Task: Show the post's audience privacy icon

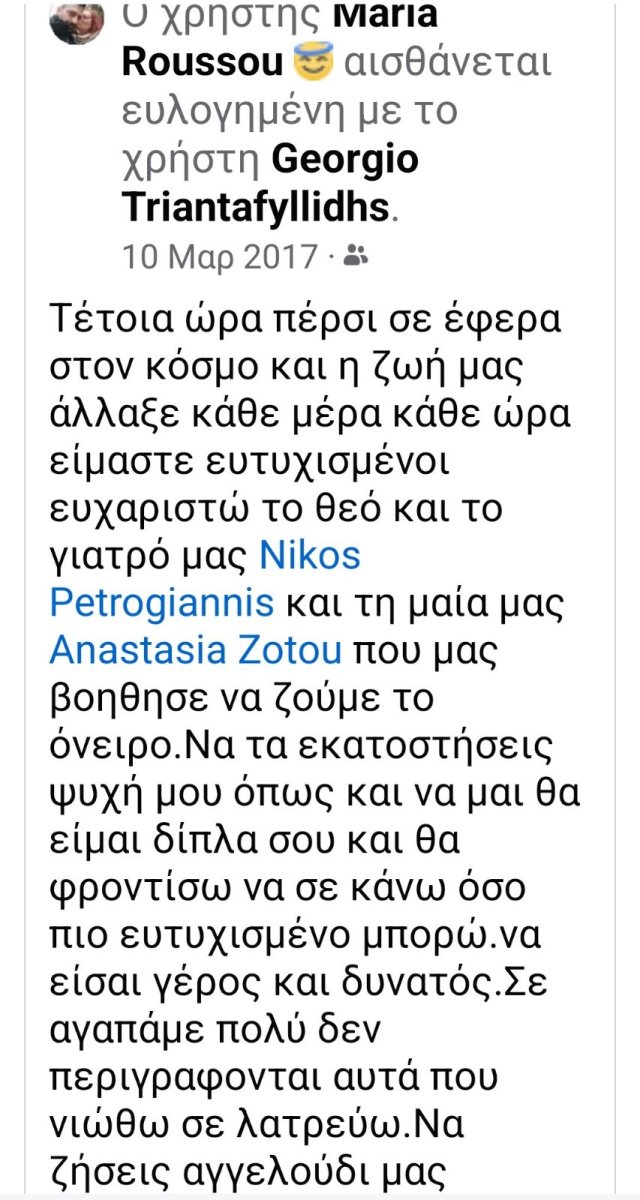Action: [355, 257]
